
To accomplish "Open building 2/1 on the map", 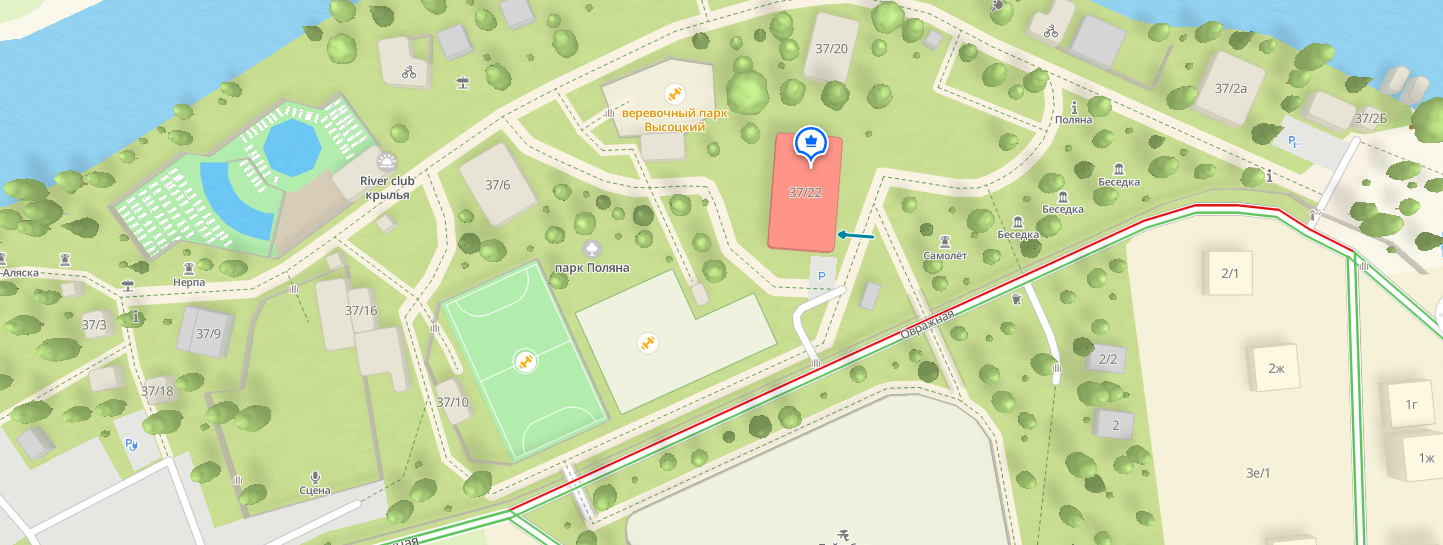I will point(1229,273).
